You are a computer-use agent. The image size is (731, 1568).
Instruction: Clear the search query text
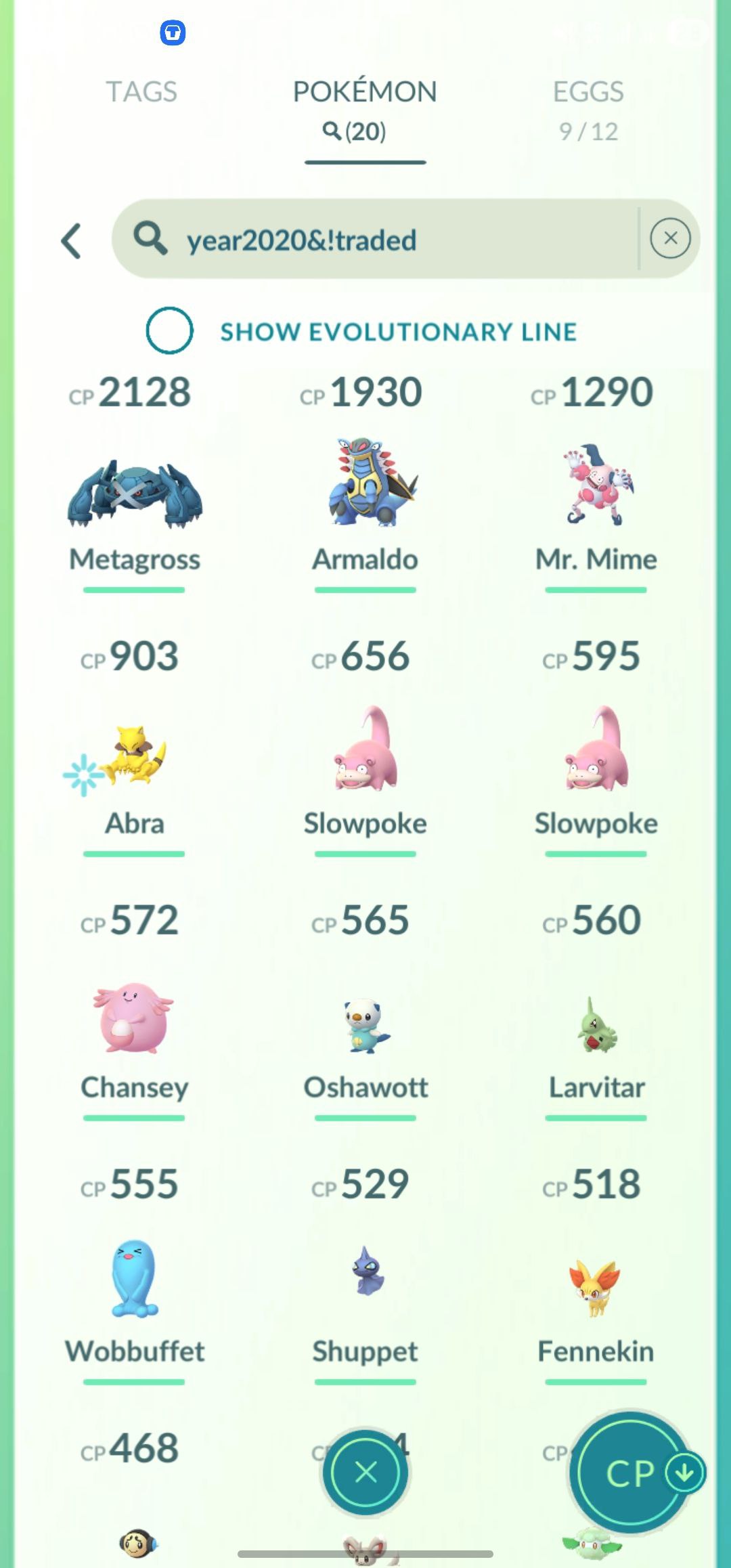pos(670,238)
